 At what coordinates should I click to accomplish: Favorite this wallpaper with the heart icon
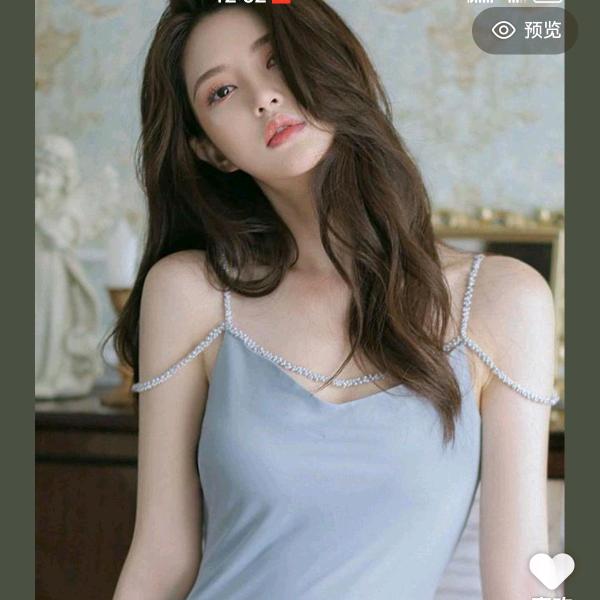551,571
